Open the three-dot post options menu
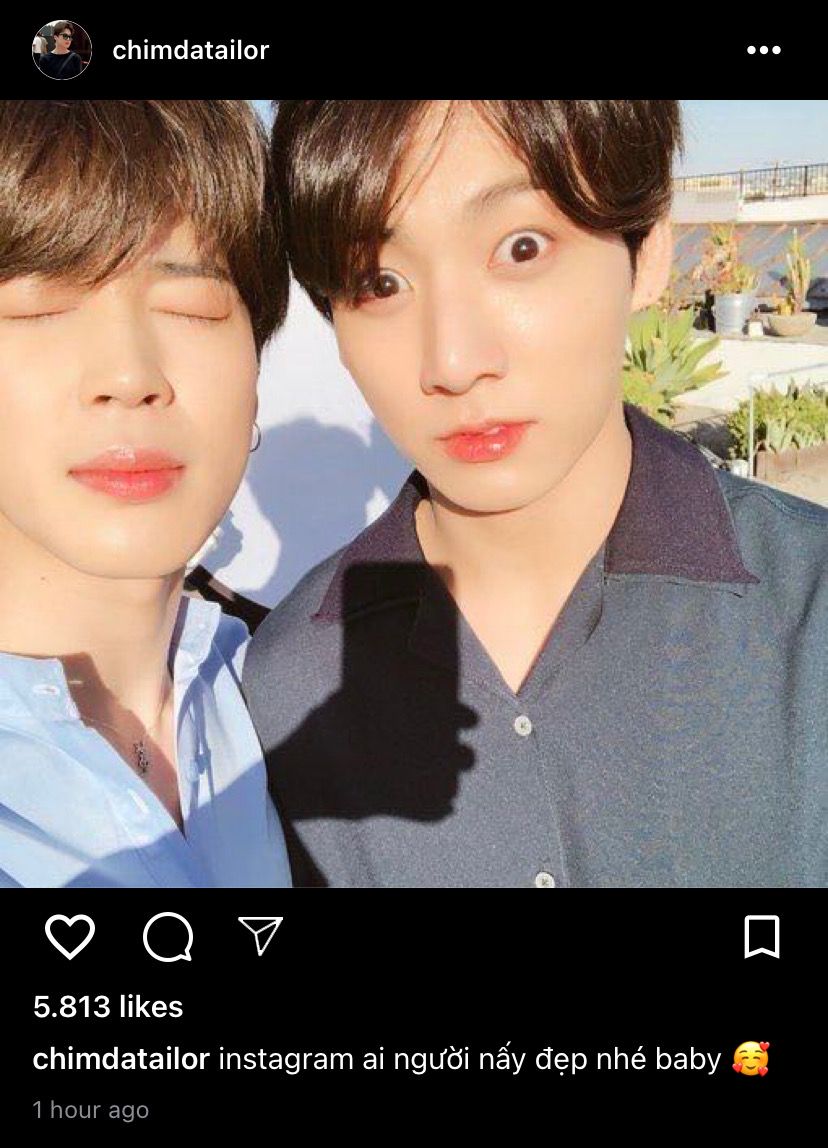This screenshot has height=1148, width=828. point(763,50)
